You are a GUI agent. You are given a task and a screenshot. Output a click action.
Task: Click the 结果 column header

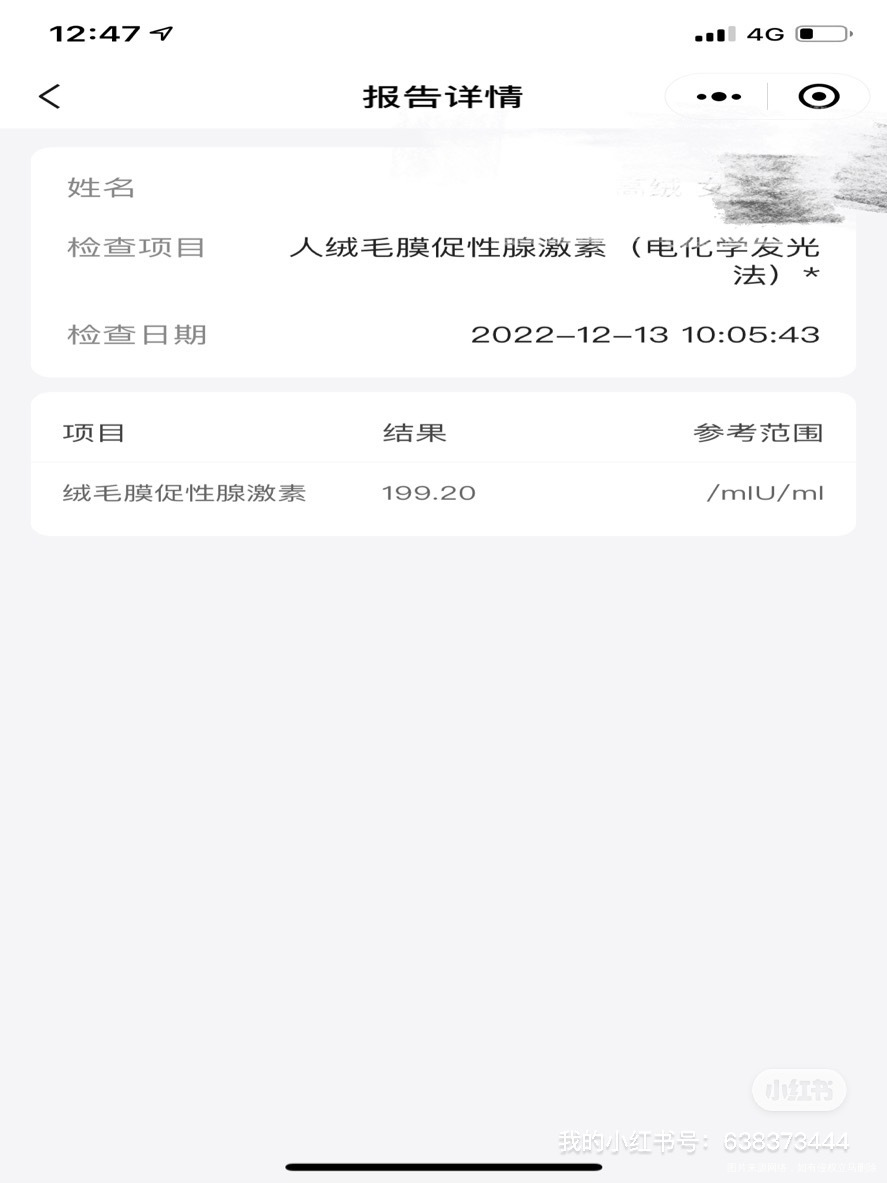click(416, 432)
